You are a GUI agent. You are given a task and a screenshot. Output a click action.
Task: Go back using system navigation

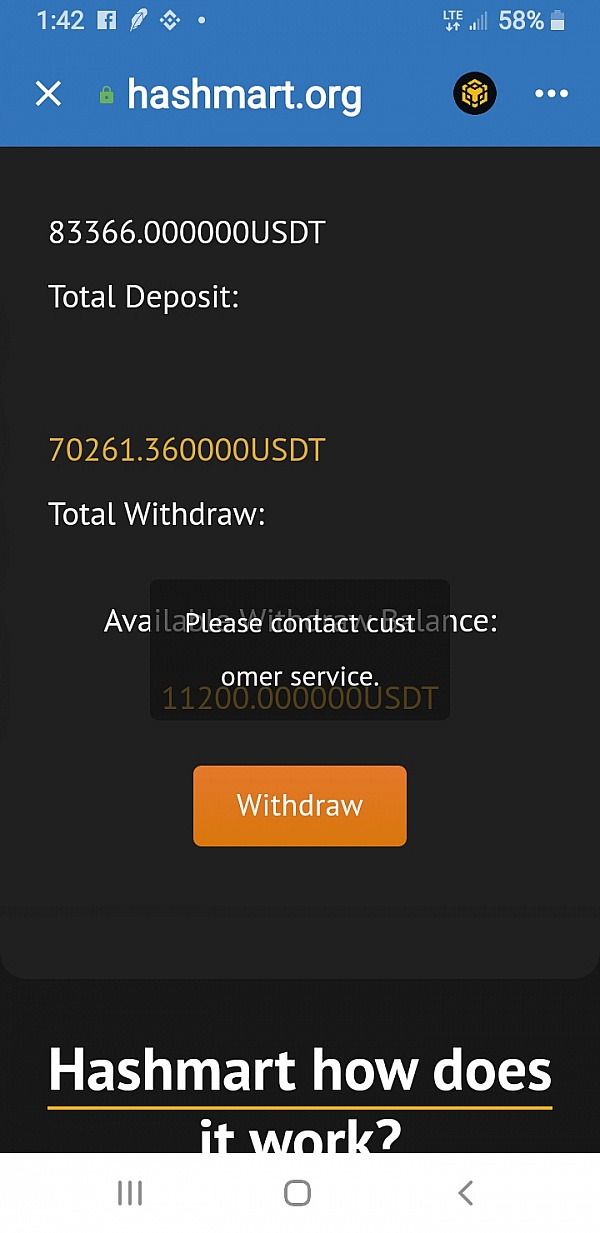point(465,1192)
